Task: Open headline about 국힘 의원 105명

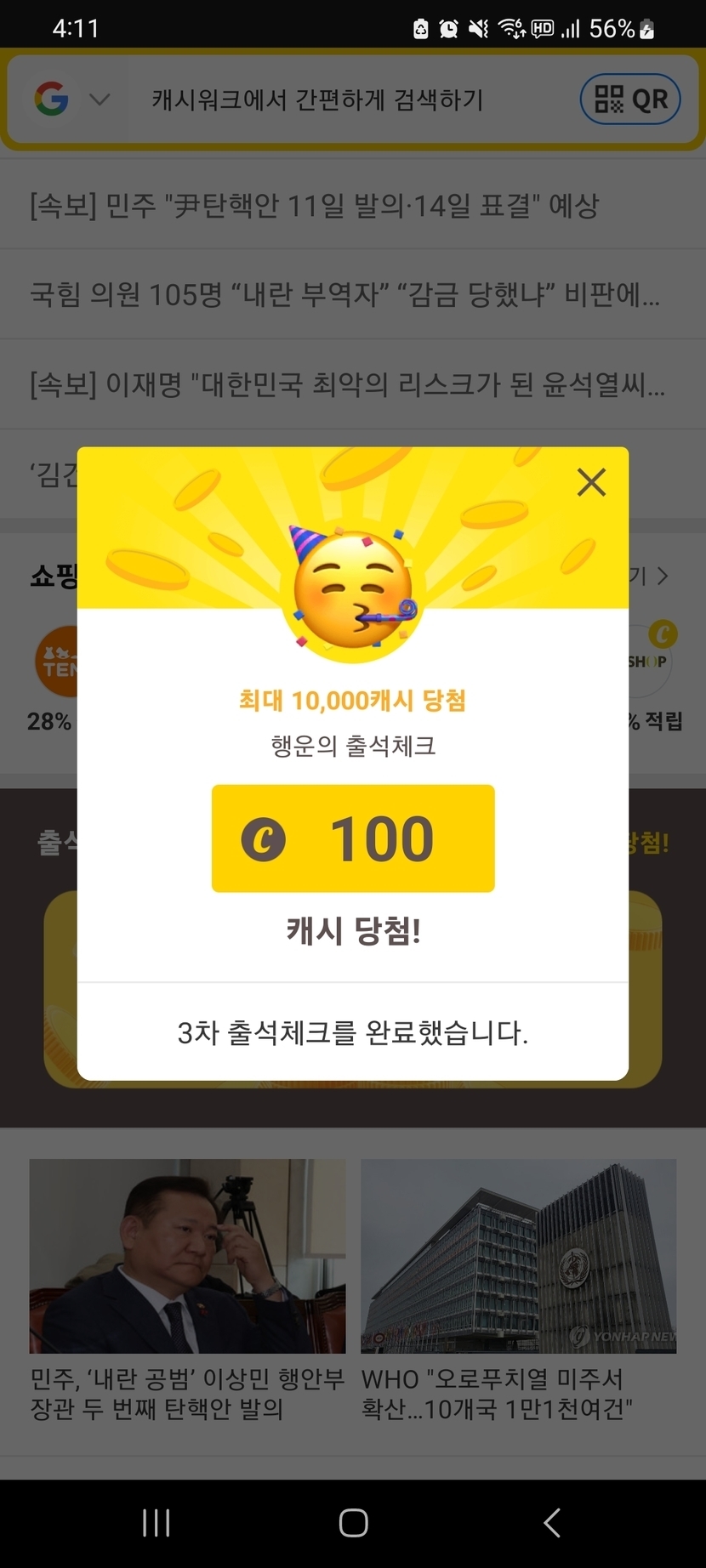Action: click(344, 295)
